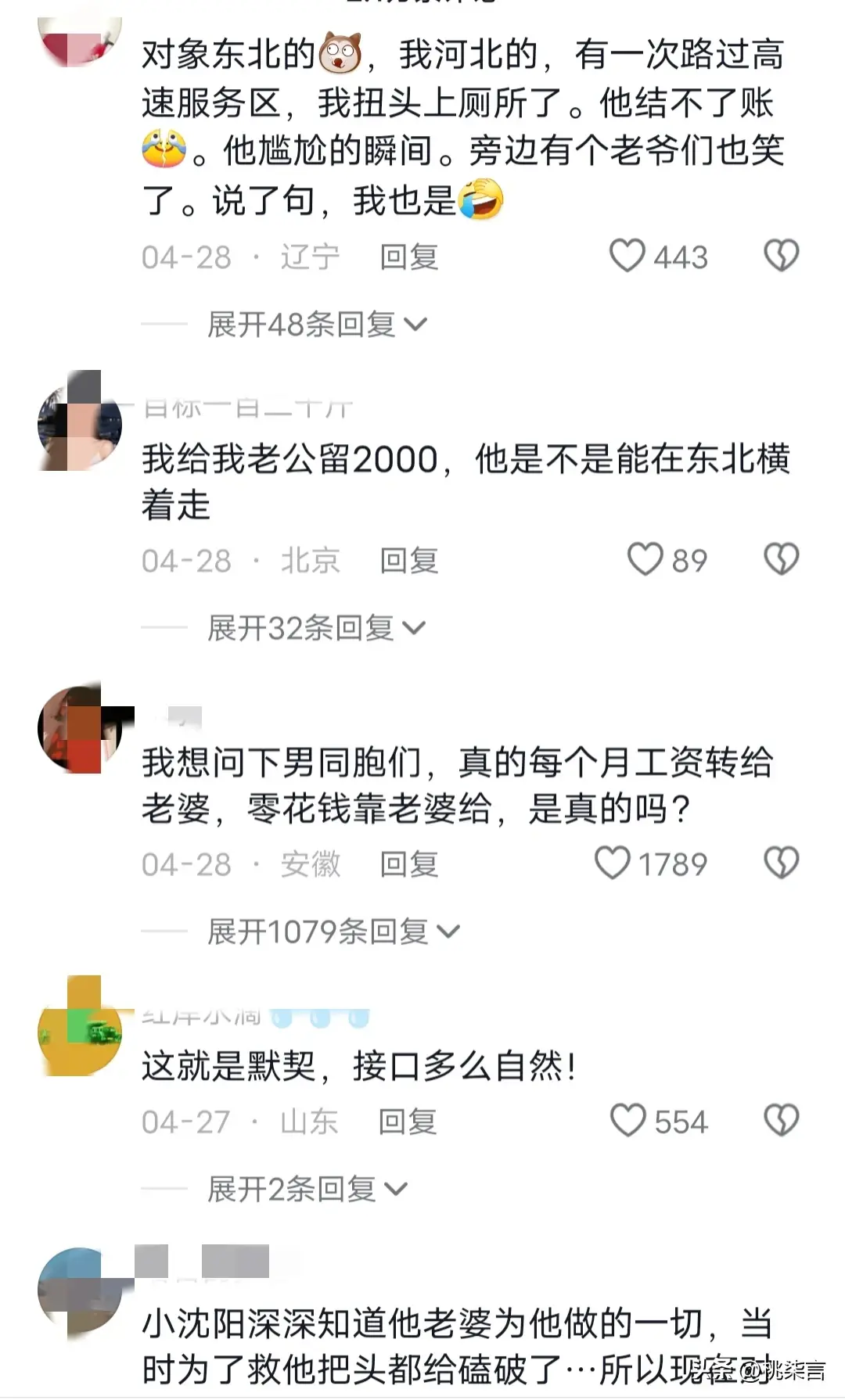Open avatar of the 老公留2000 commenter
The image size is (845, 1400).
coord(80,423)
